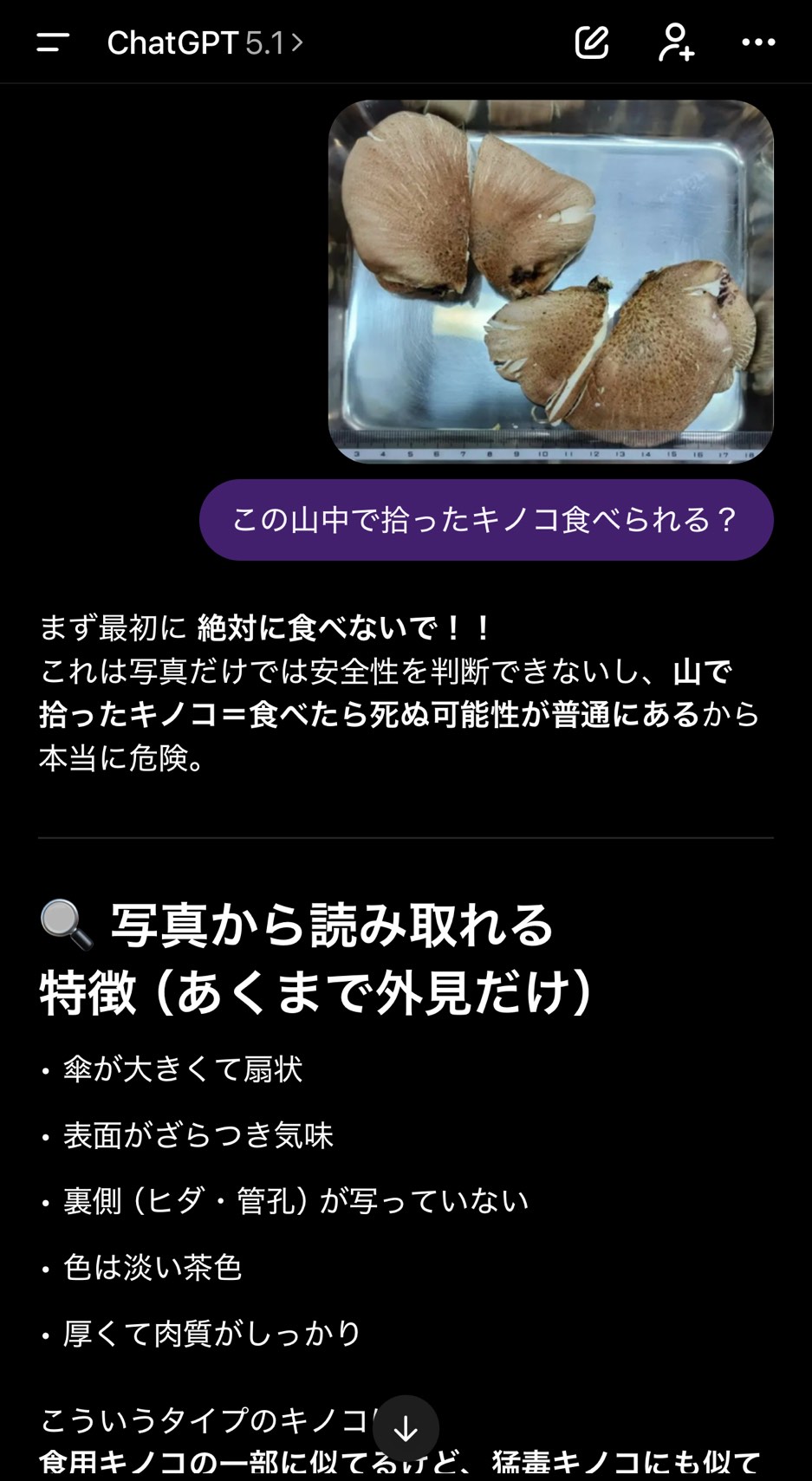Viewport: 812px width, 1481px height.
Task: Jump to the bottom with the down arrow
Action: [x=406, y=1429]
